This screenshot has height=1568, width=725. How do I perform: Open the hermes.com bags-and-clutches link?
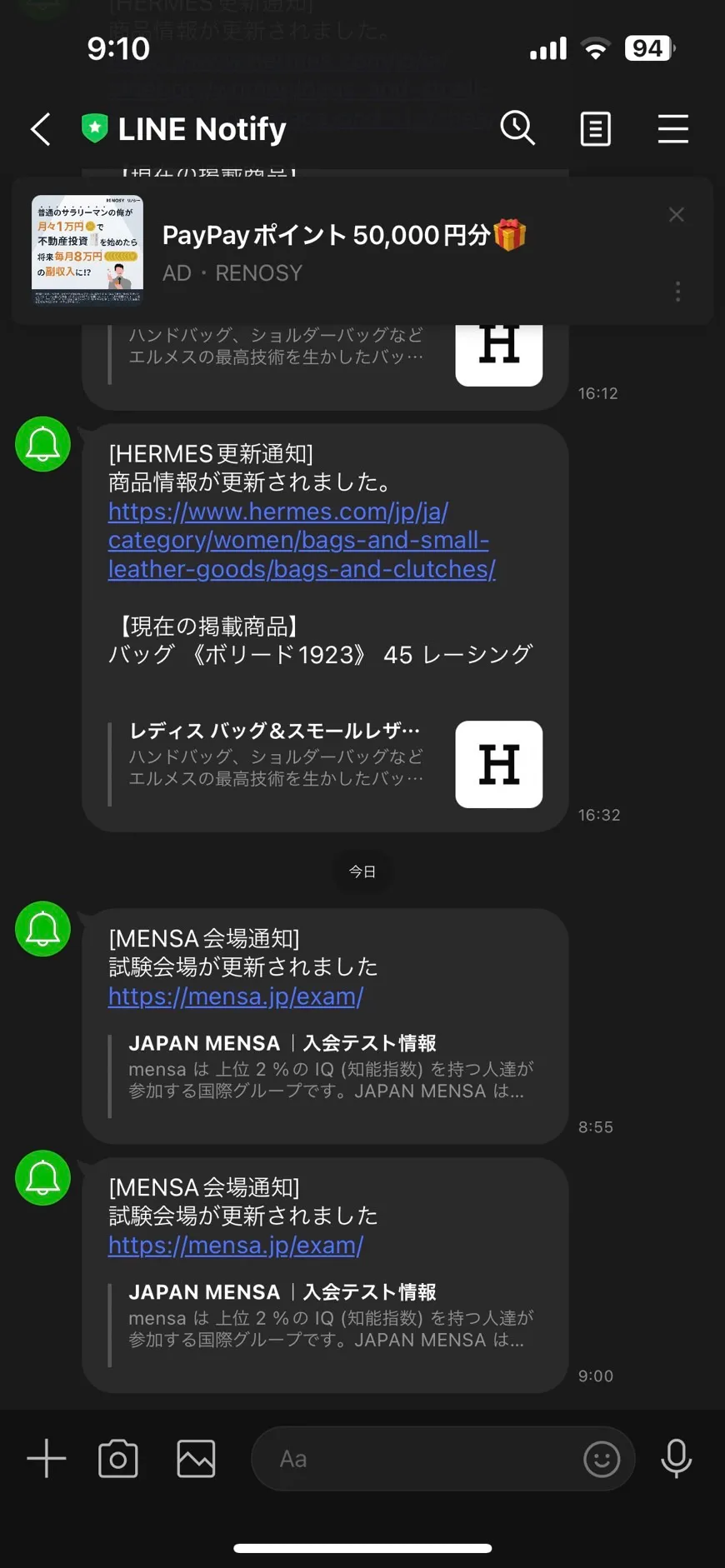[x=300, y=540]
